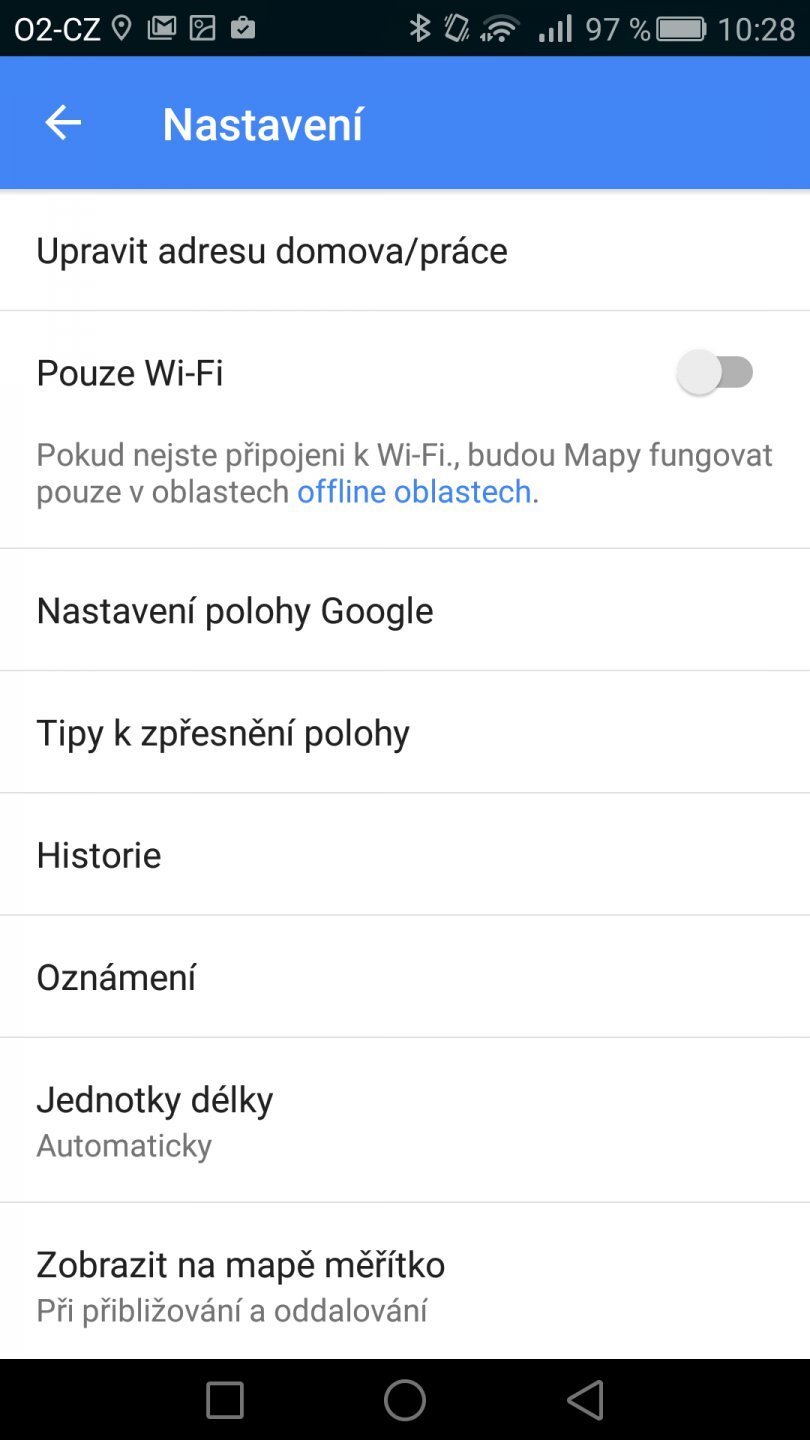
Task: Tap the Android home circle button
Action: click(405, 1399)
